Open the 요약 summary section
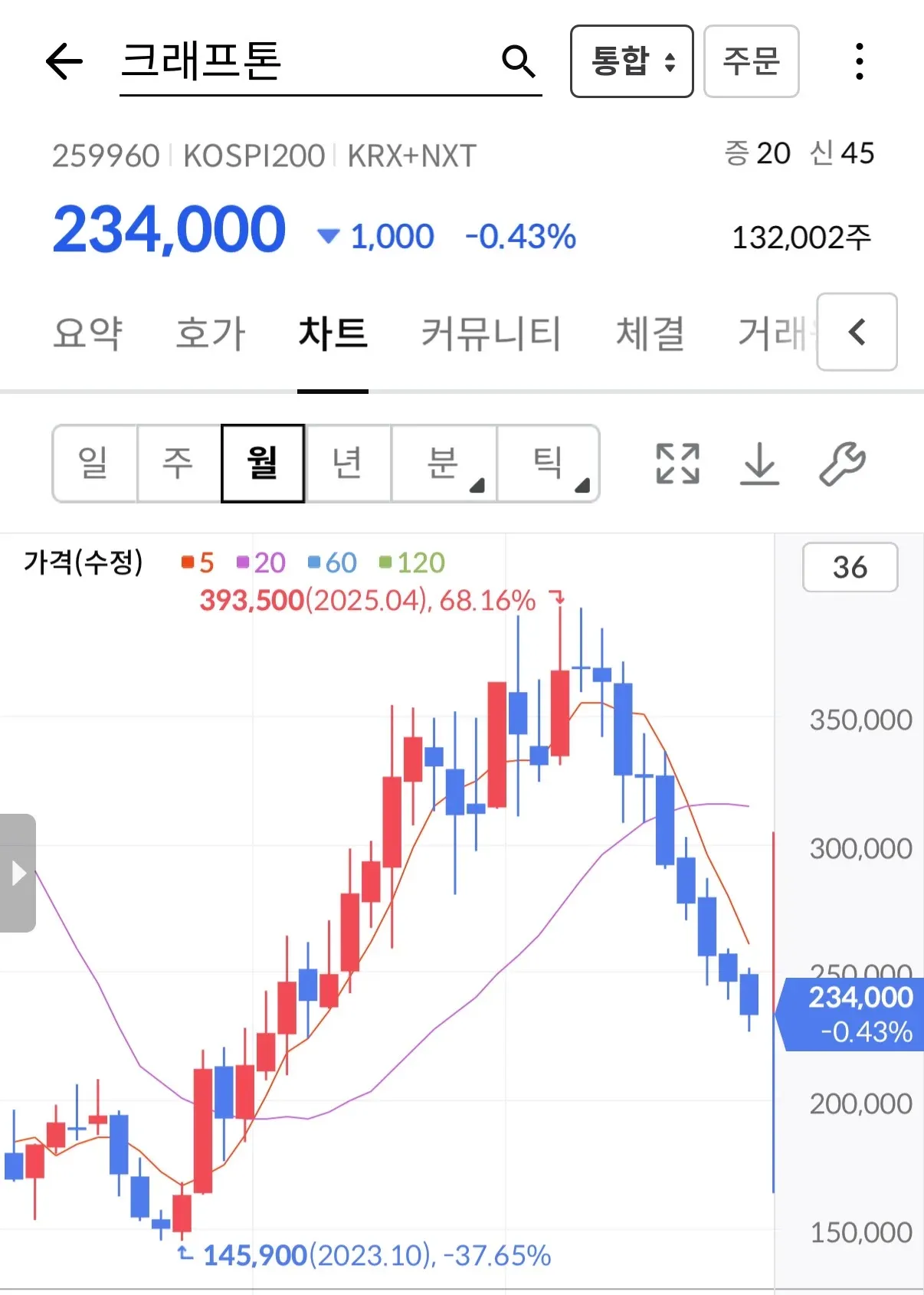The image size is (924, 1295). 87,333
